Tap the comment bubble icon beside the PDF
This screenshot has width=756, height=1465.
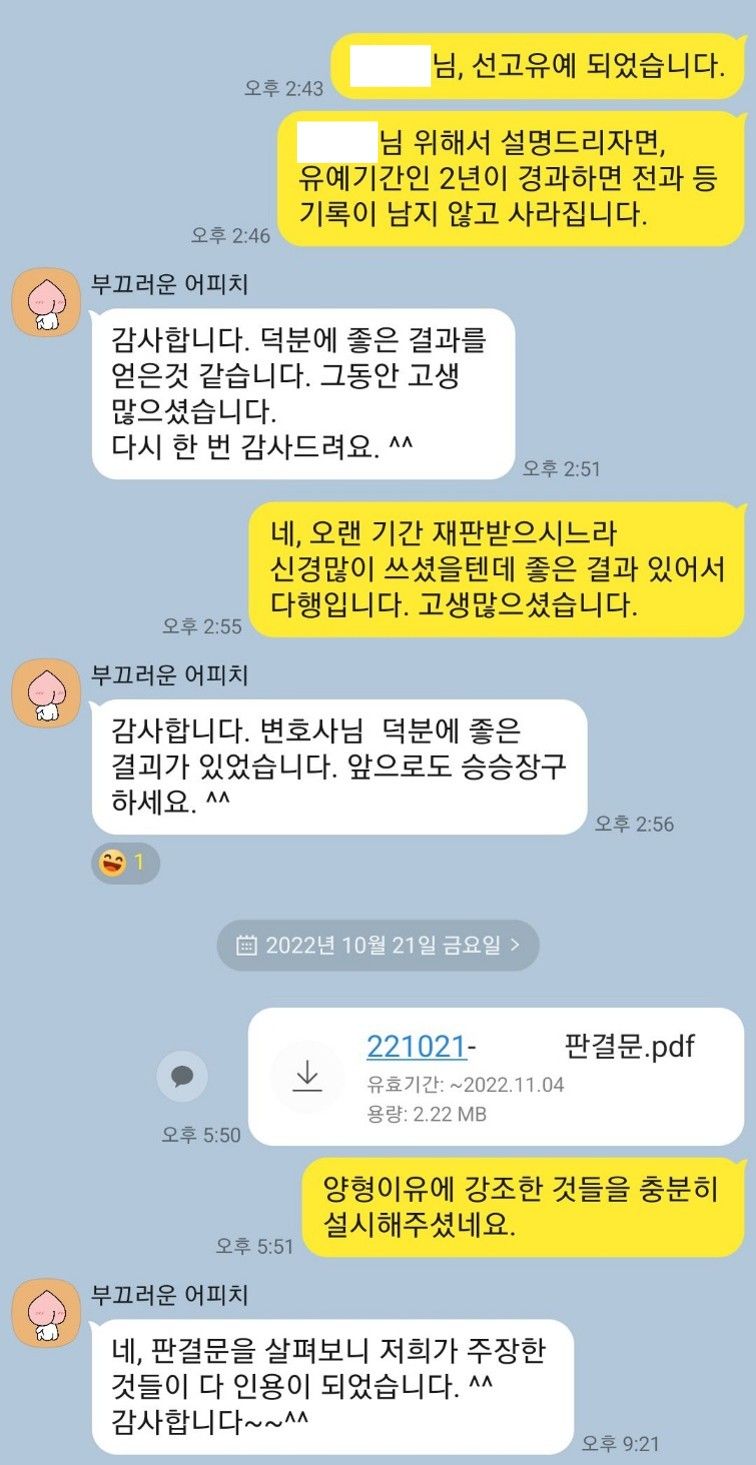tap(181, 1076)
